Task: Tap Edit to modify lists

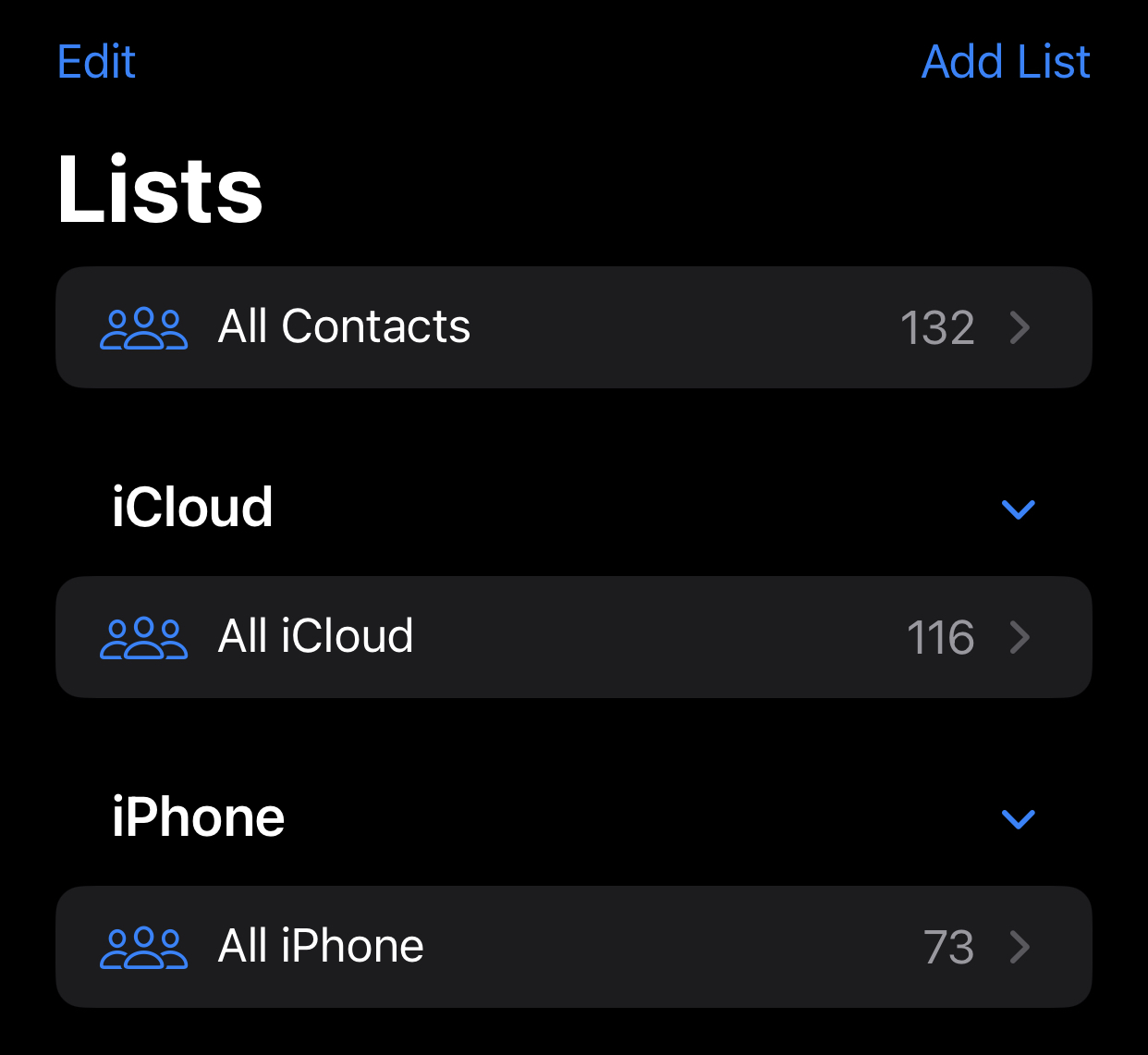Action: (x=96, y=63)
